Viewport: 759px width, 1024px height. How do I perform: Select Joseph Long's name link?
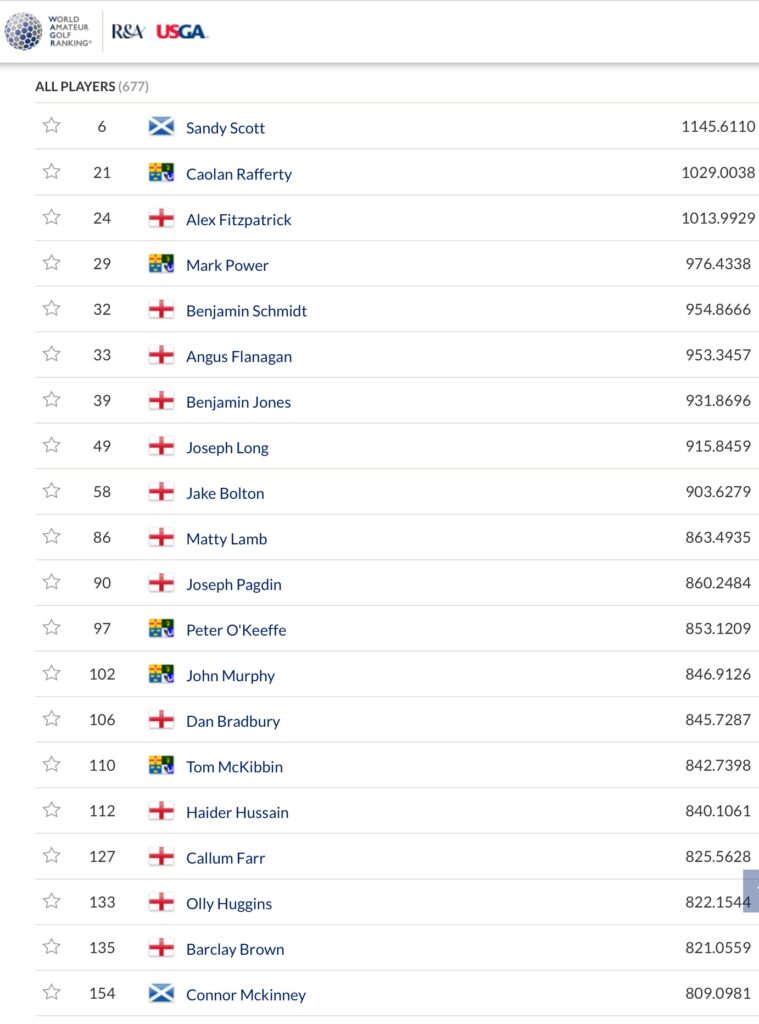pyautogui.click(x=227, y=448)
